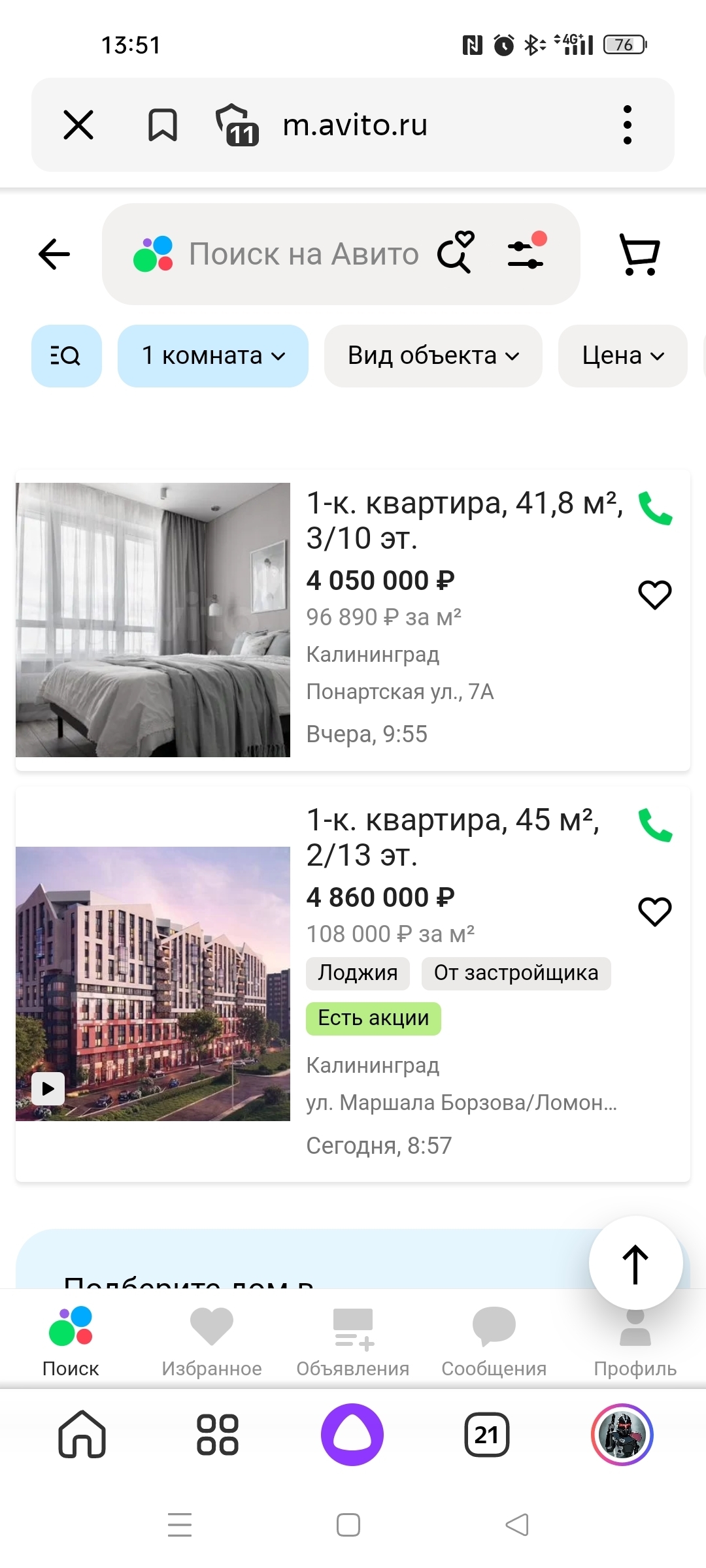Expand the Вид объекта filter
706x1568 pixels.
pos(433,356)
